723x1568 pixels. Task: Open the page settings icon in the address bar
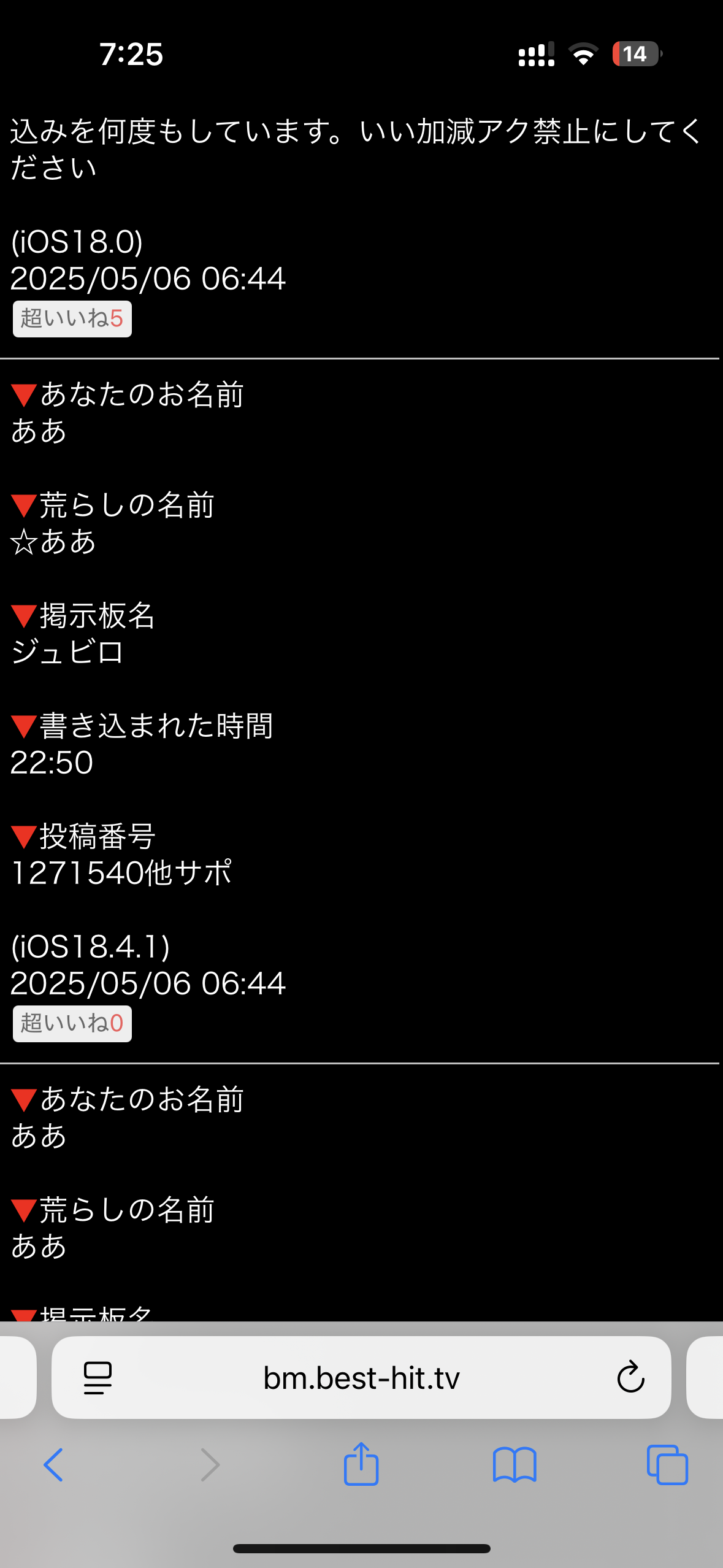click(x=98, y=1378)
